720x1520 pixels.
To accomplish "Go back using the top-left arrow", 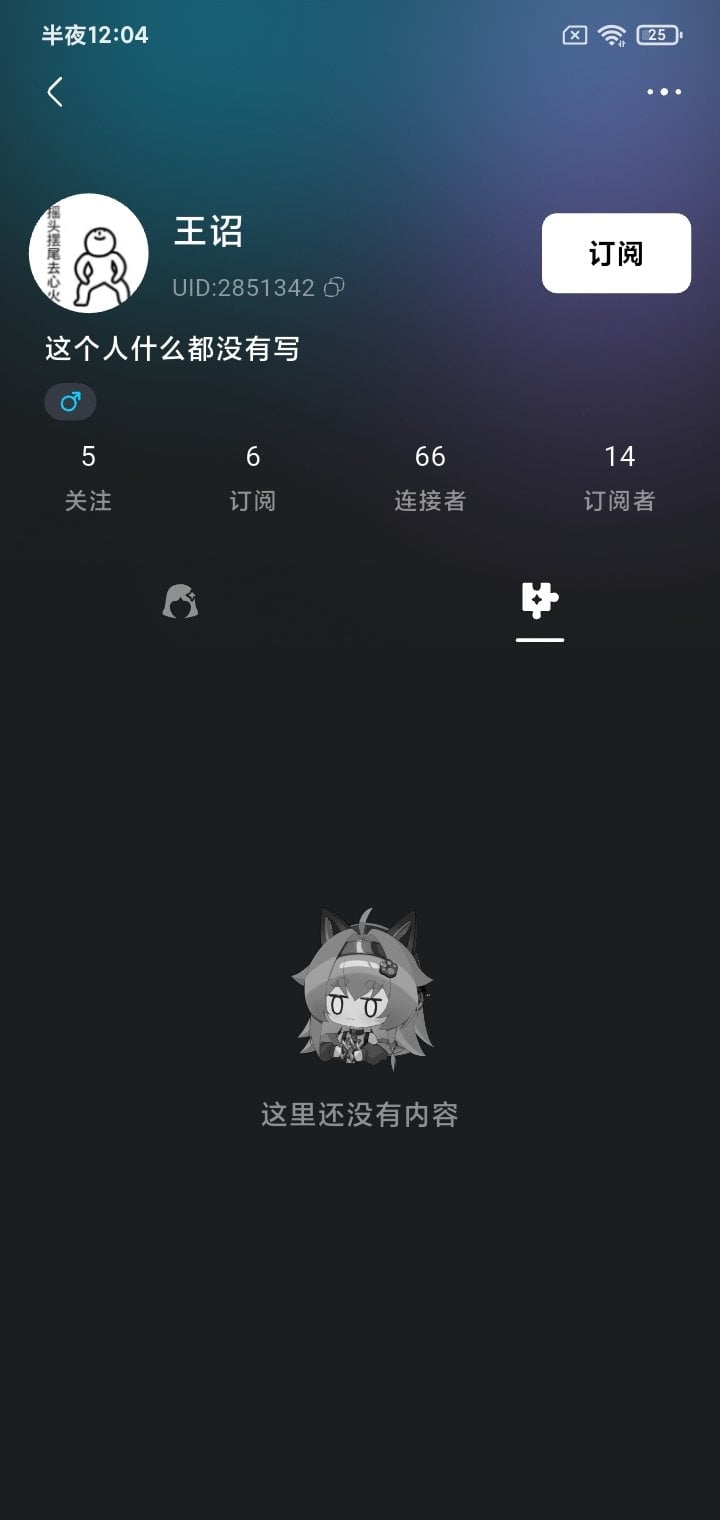I will [x=55, y=92].
